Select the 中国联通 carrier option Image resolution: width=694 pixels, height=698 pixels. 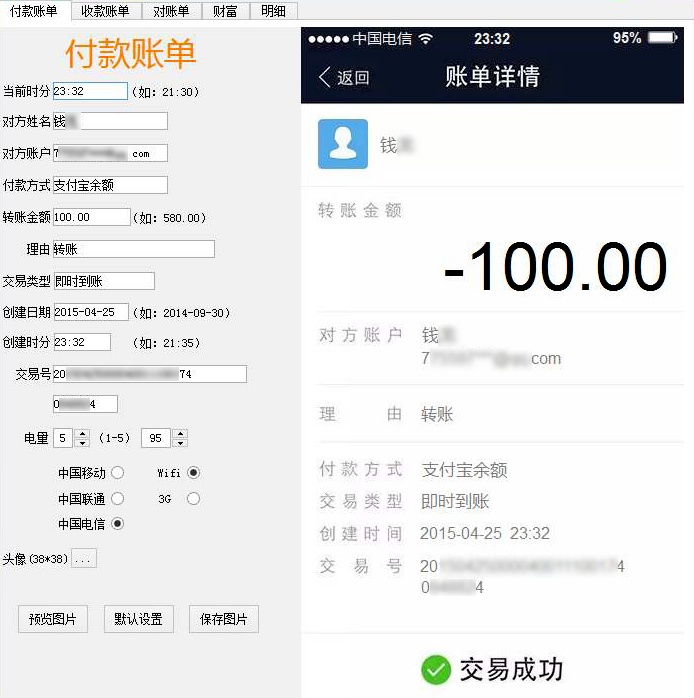pos(118,498)
